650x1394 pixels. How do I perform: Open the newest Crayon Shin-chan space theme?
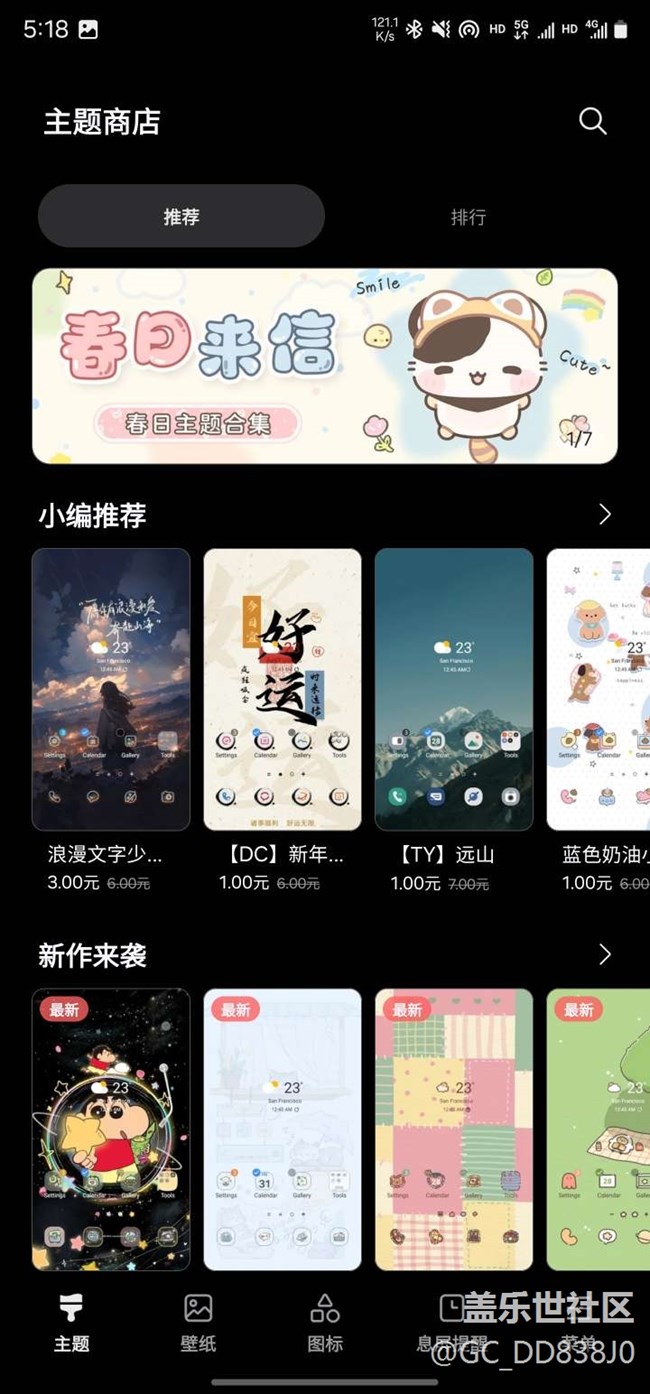coord(111,1128)
